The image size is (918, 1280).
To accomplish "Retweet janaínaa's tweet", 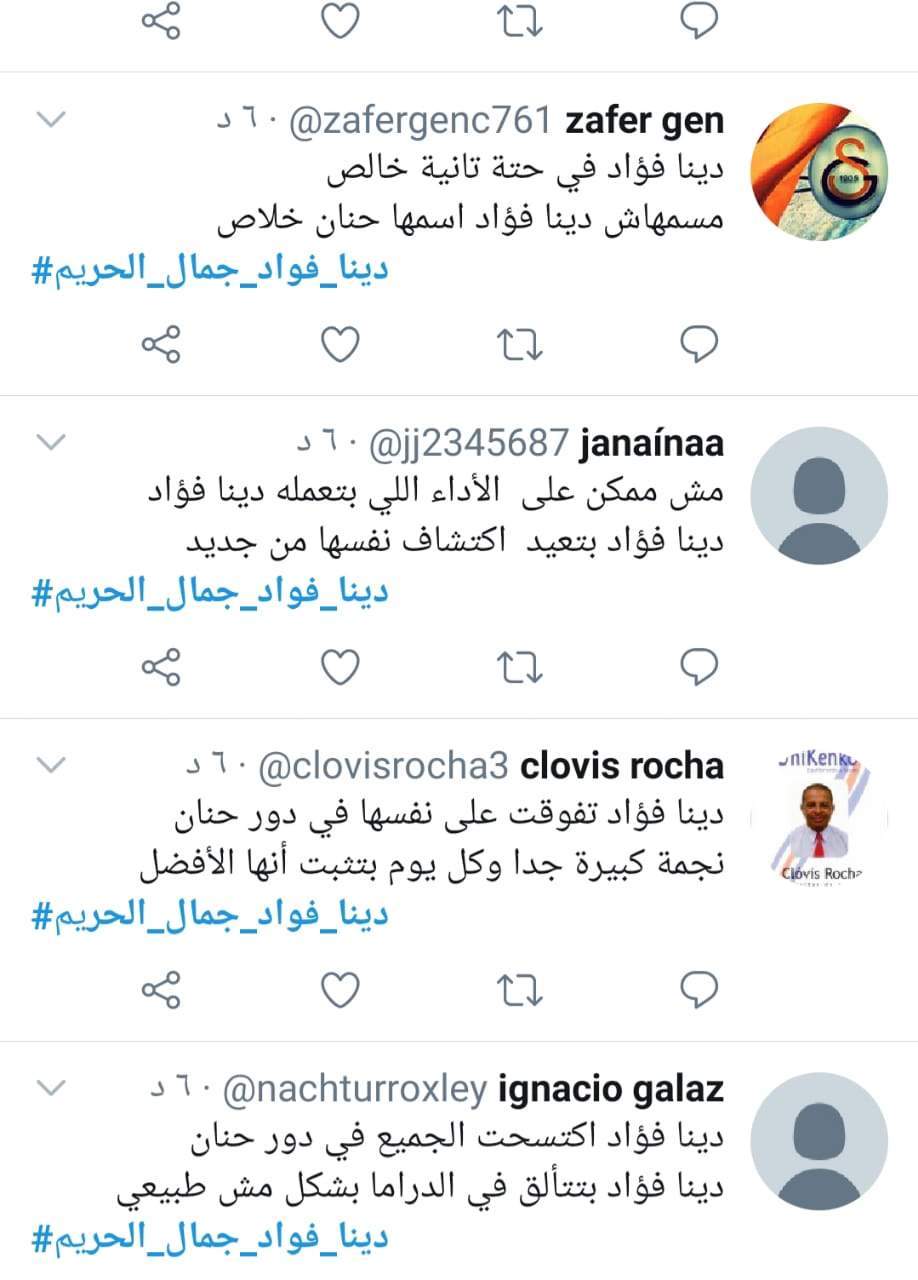I will point(520,667).
